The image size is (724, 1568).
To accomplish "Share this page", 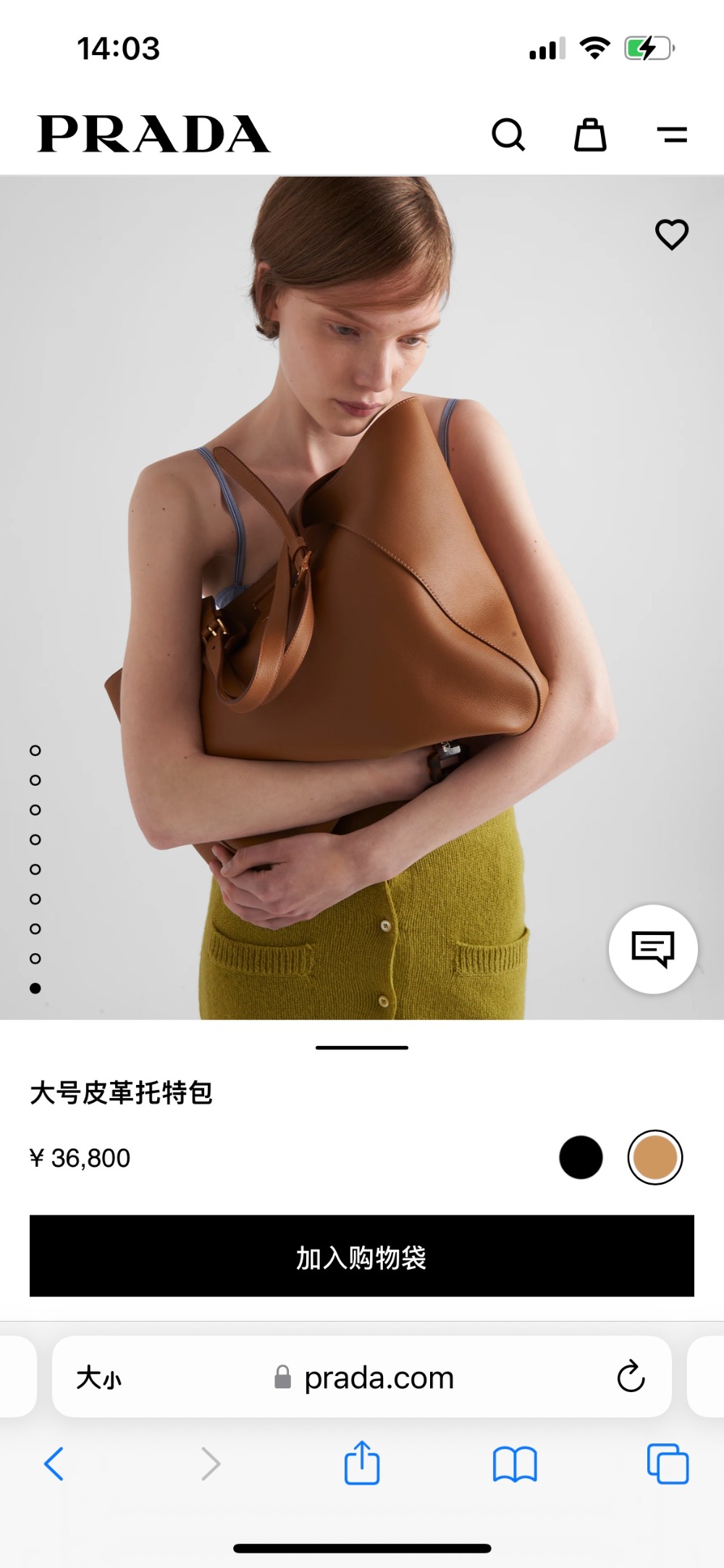I will click(361, 1464).
